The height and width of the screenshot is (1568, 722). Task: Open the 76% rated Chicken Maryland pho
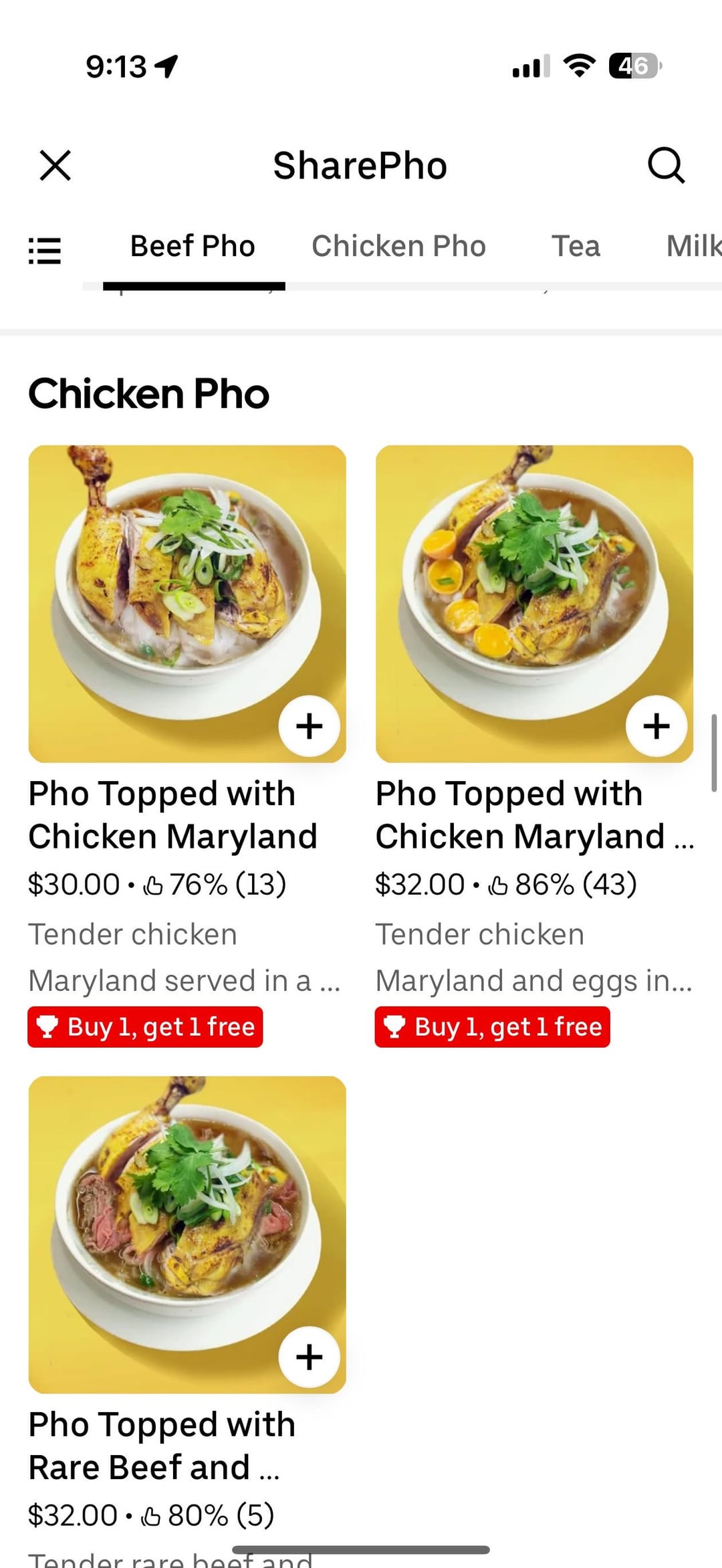click(x=172, y=815)
